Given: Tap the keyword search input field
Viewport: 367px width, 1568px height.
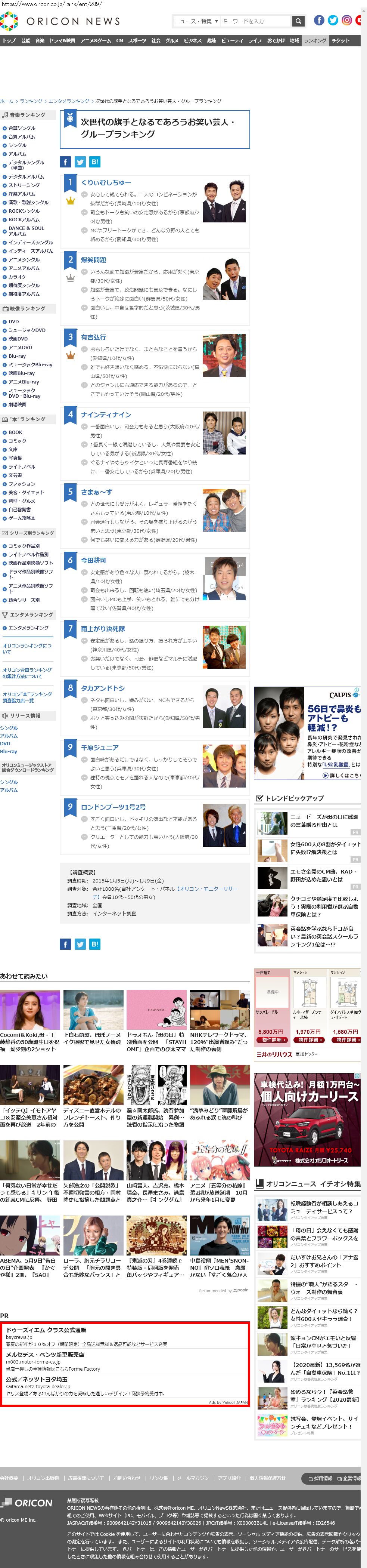Looking at the screenshot, I should 255,21.
